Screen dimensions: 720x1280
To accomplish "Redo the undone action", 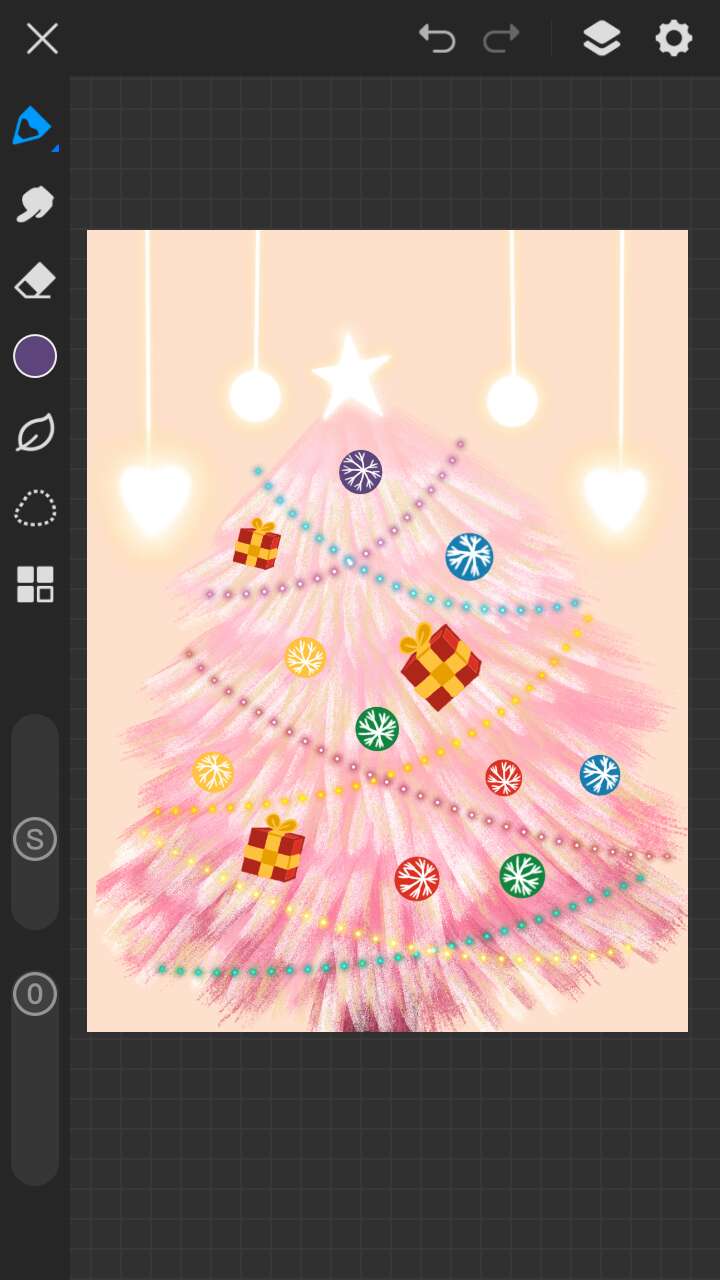I will pyautogui.click(x=501, y=39).
